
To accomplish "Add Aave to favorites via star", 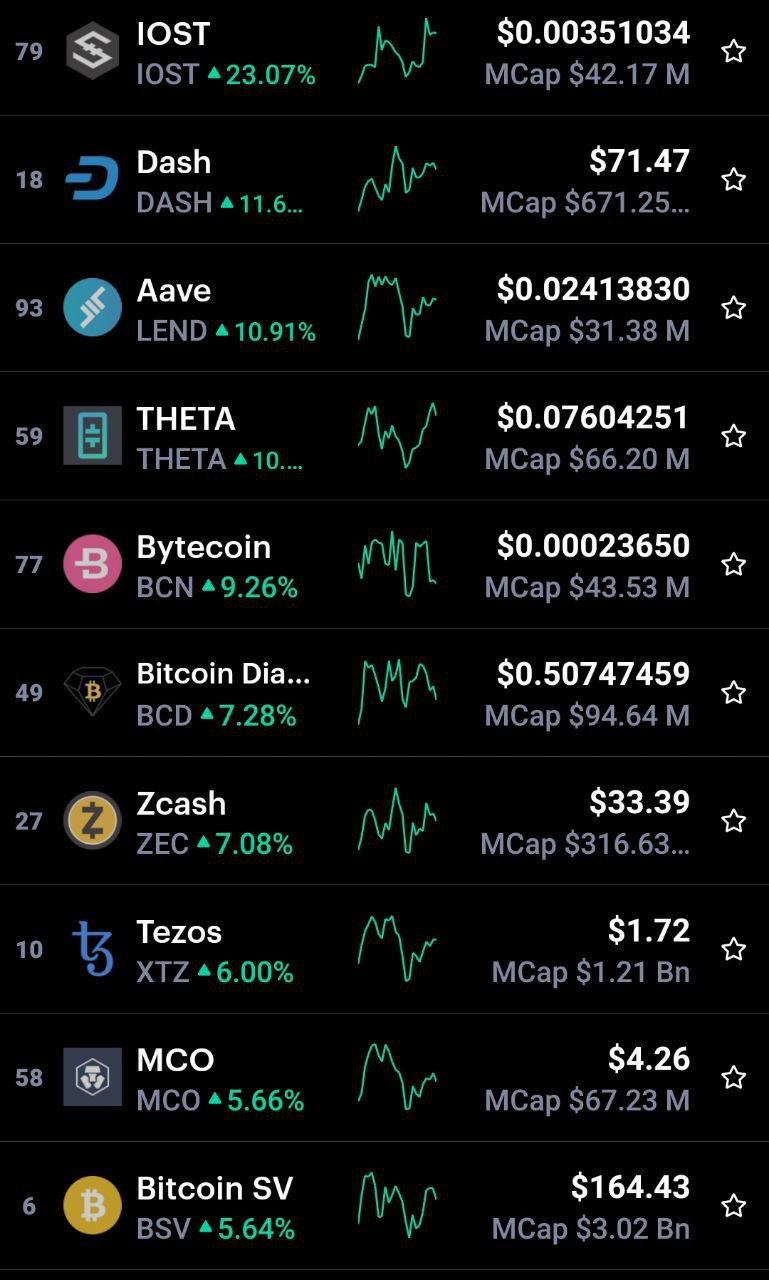I will (x=734, y=307).
